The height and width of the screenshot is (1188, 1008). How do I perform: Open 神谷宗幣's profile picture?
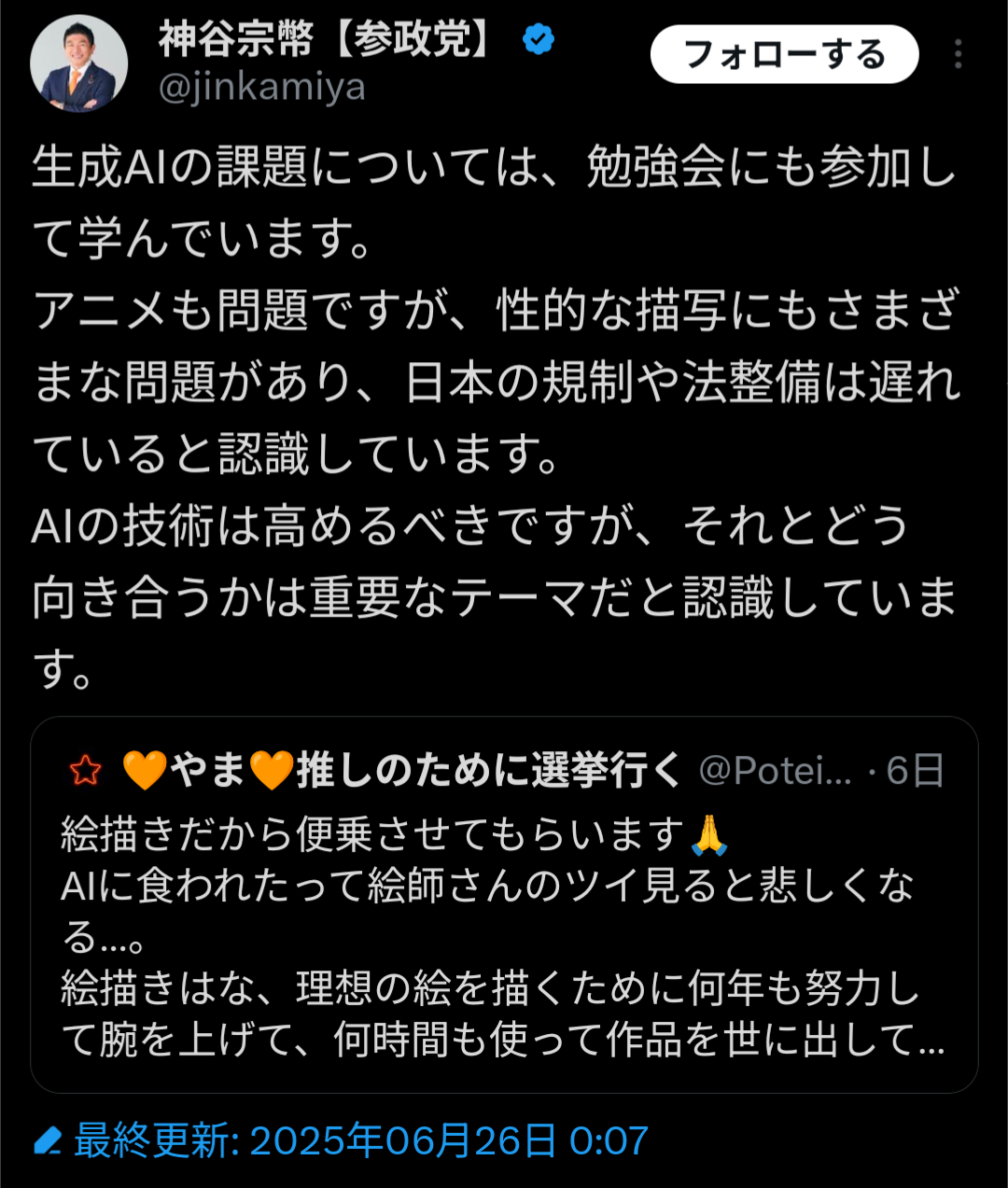pos(78,63)
